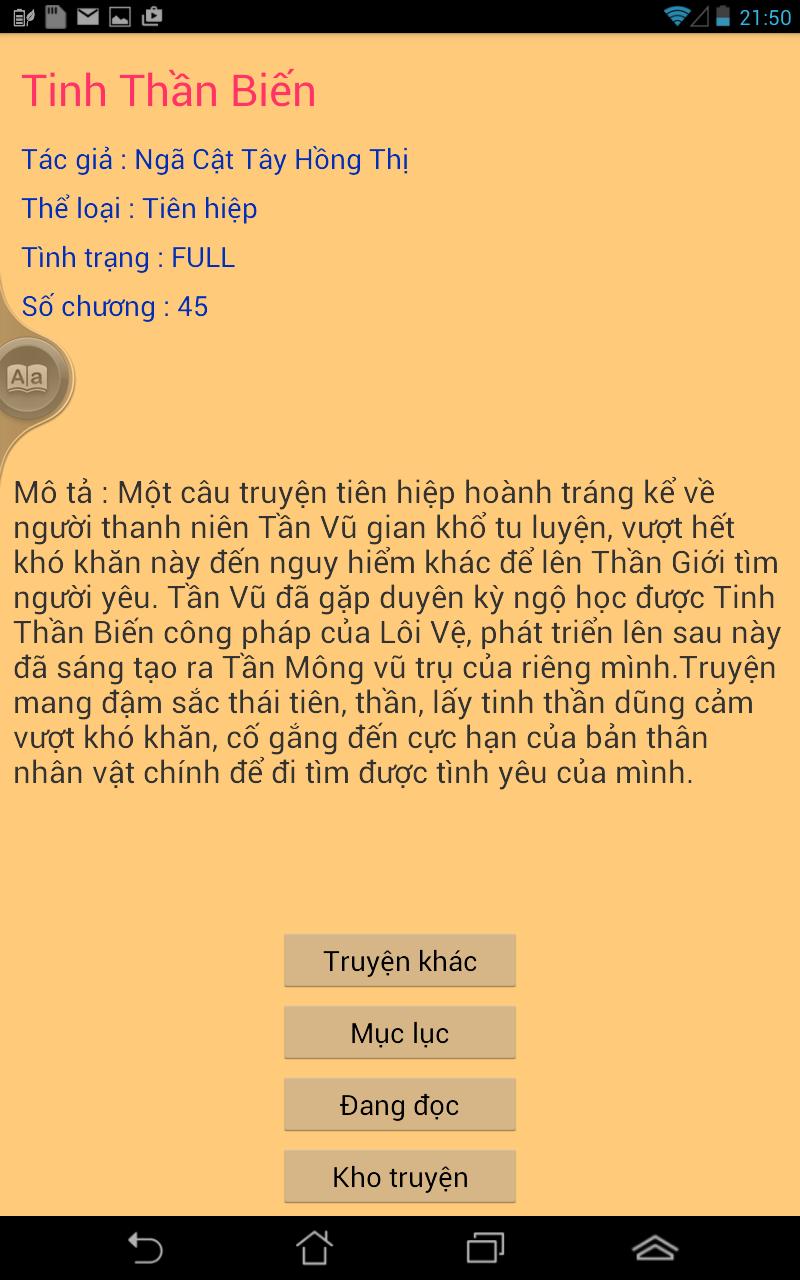
Task: Open the Recent apps switcher
Action: [484, 1248]
